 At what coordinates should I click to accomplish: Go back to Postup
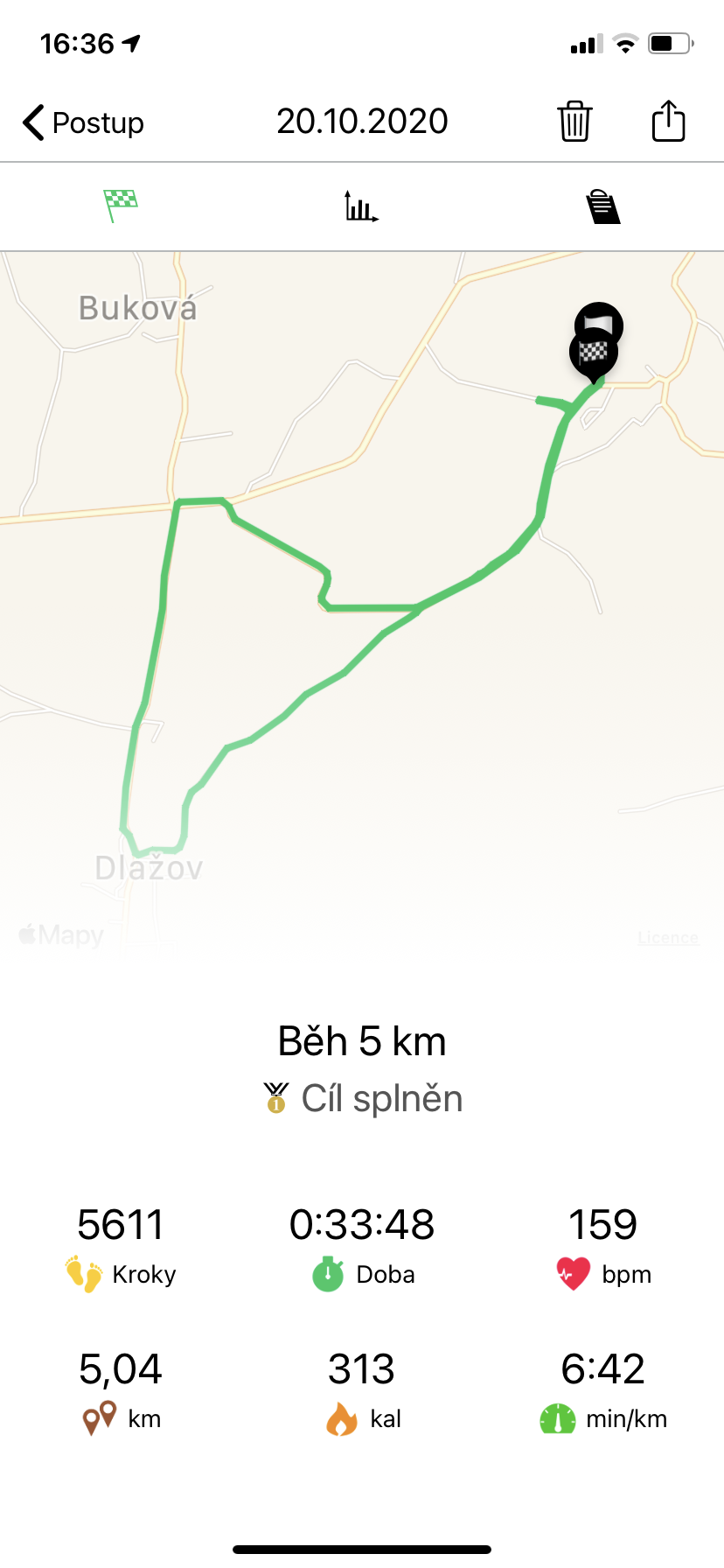(83, 122)
